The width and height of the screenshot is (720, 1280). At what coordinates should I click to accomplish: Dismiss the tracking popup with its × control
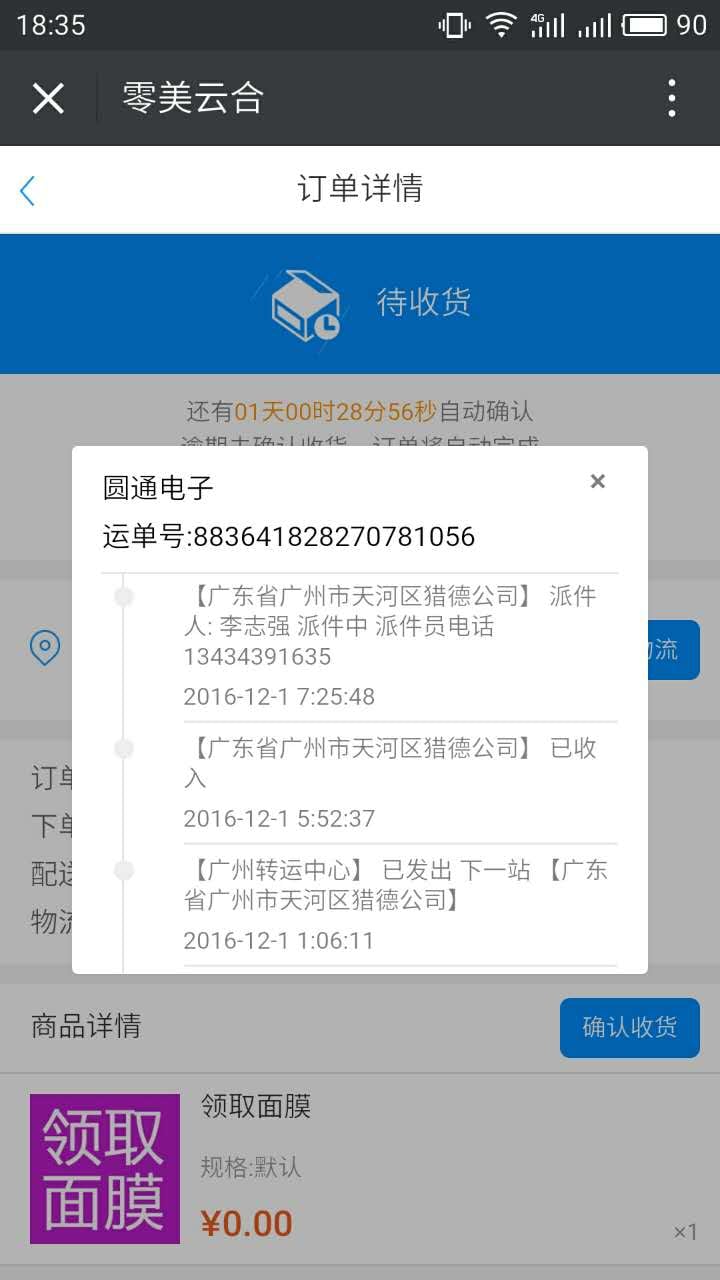pos(597,481)
